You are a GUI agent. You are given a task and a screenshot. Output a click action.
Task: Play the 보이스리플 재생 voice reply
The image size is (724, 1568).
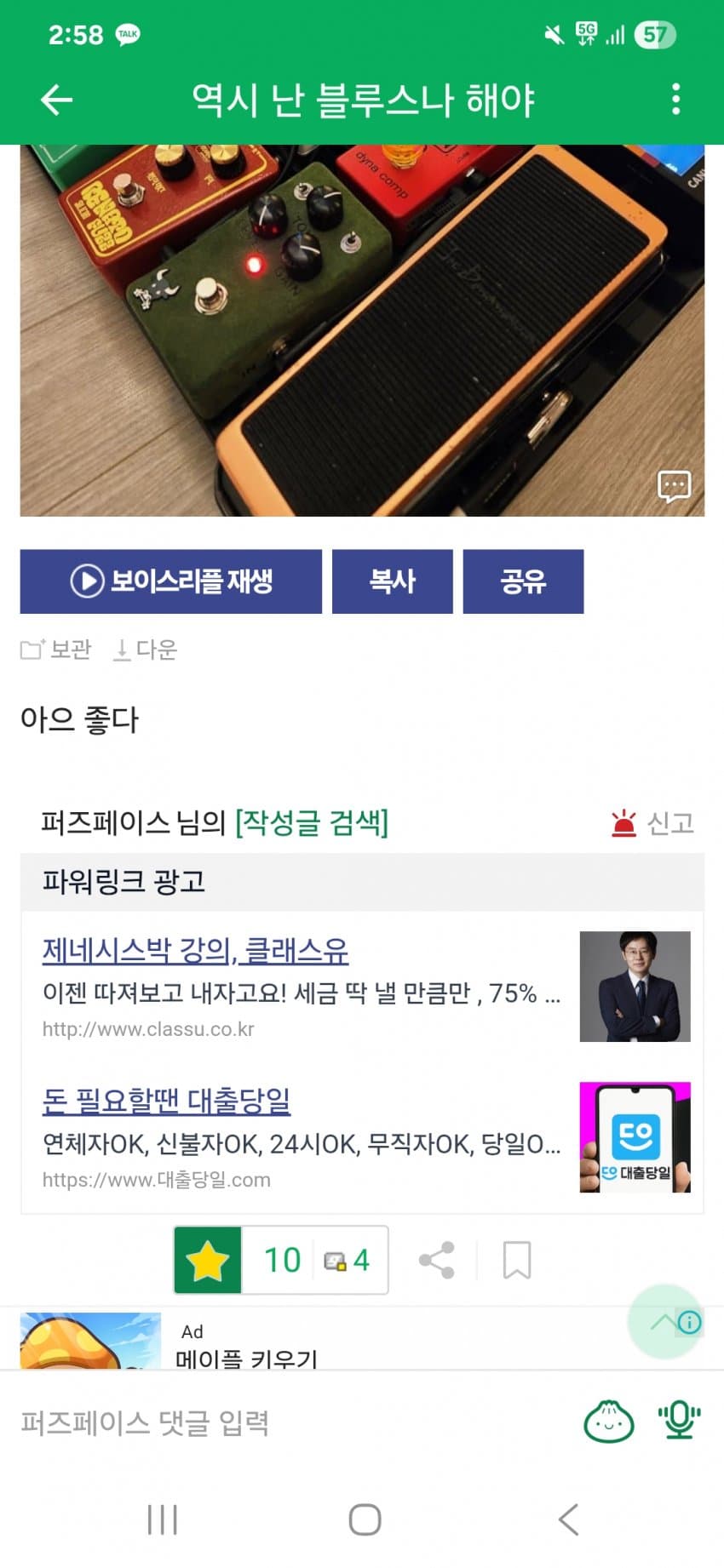click(171, 581)
